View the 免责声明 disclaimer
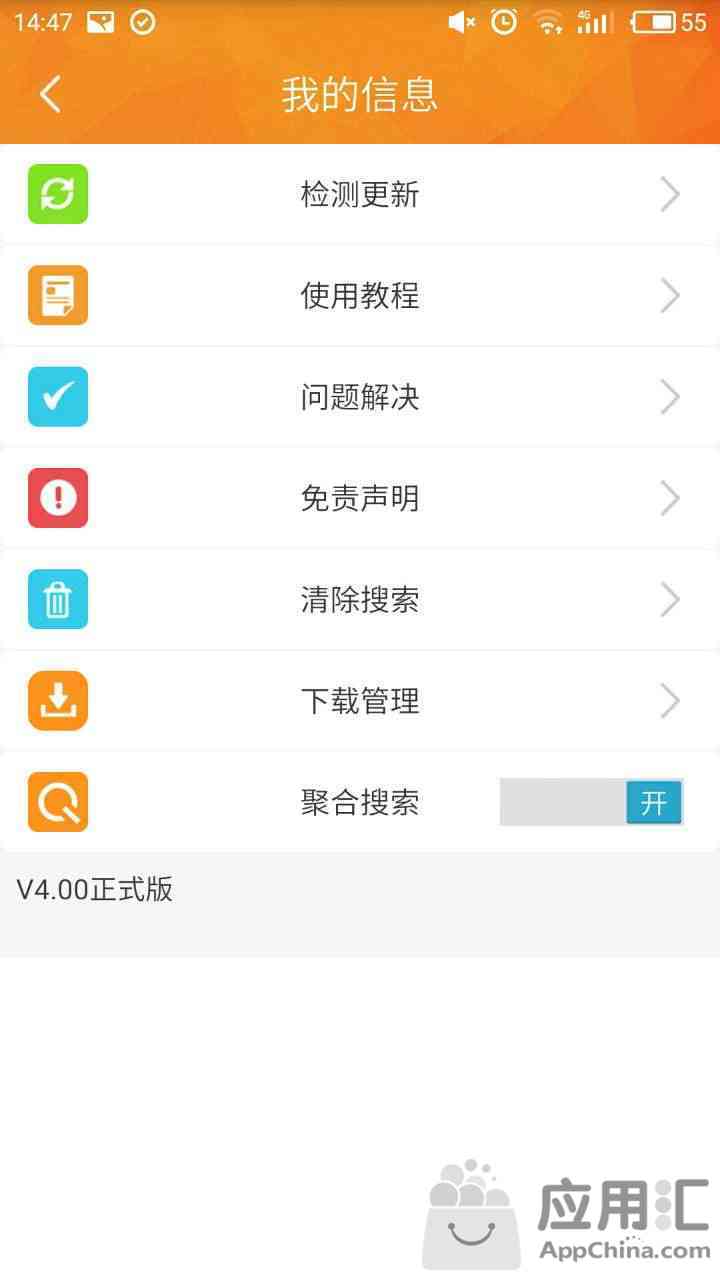The width and height of the screenshot is (720, 1280). (x=360, y=498)
